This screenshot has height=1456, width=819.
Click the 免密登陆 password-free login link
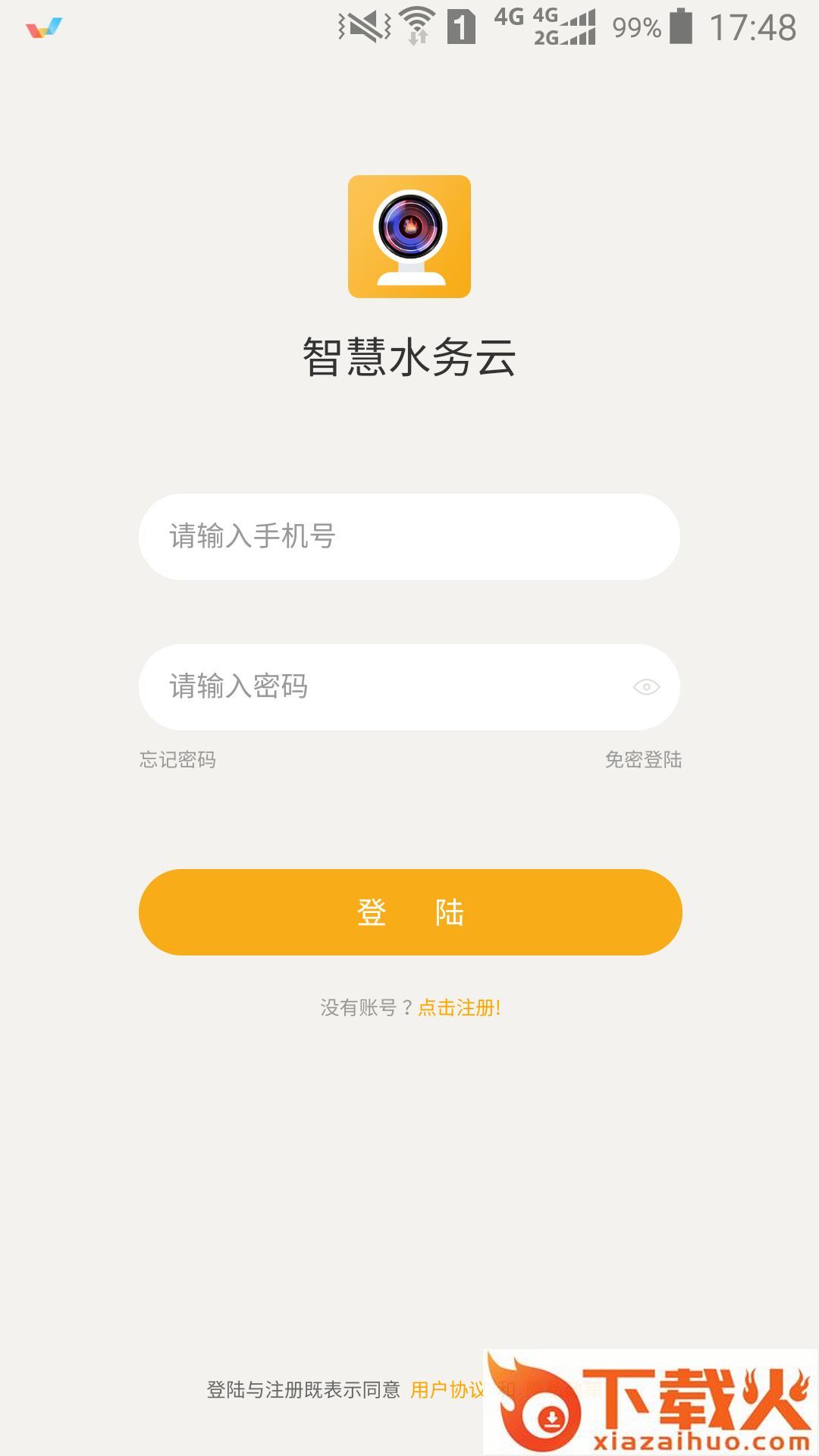click(x=643, y=761)
